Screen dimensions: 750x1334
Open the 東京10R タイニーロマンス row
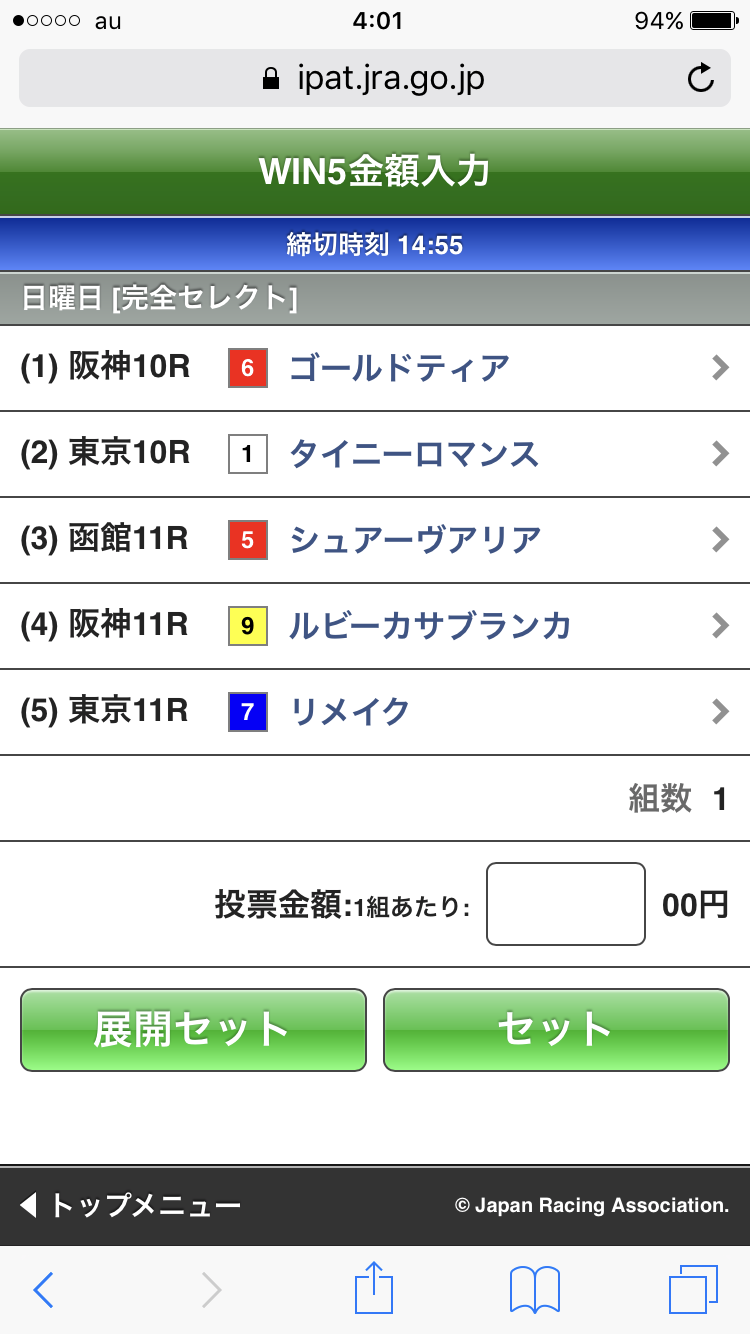375,454
